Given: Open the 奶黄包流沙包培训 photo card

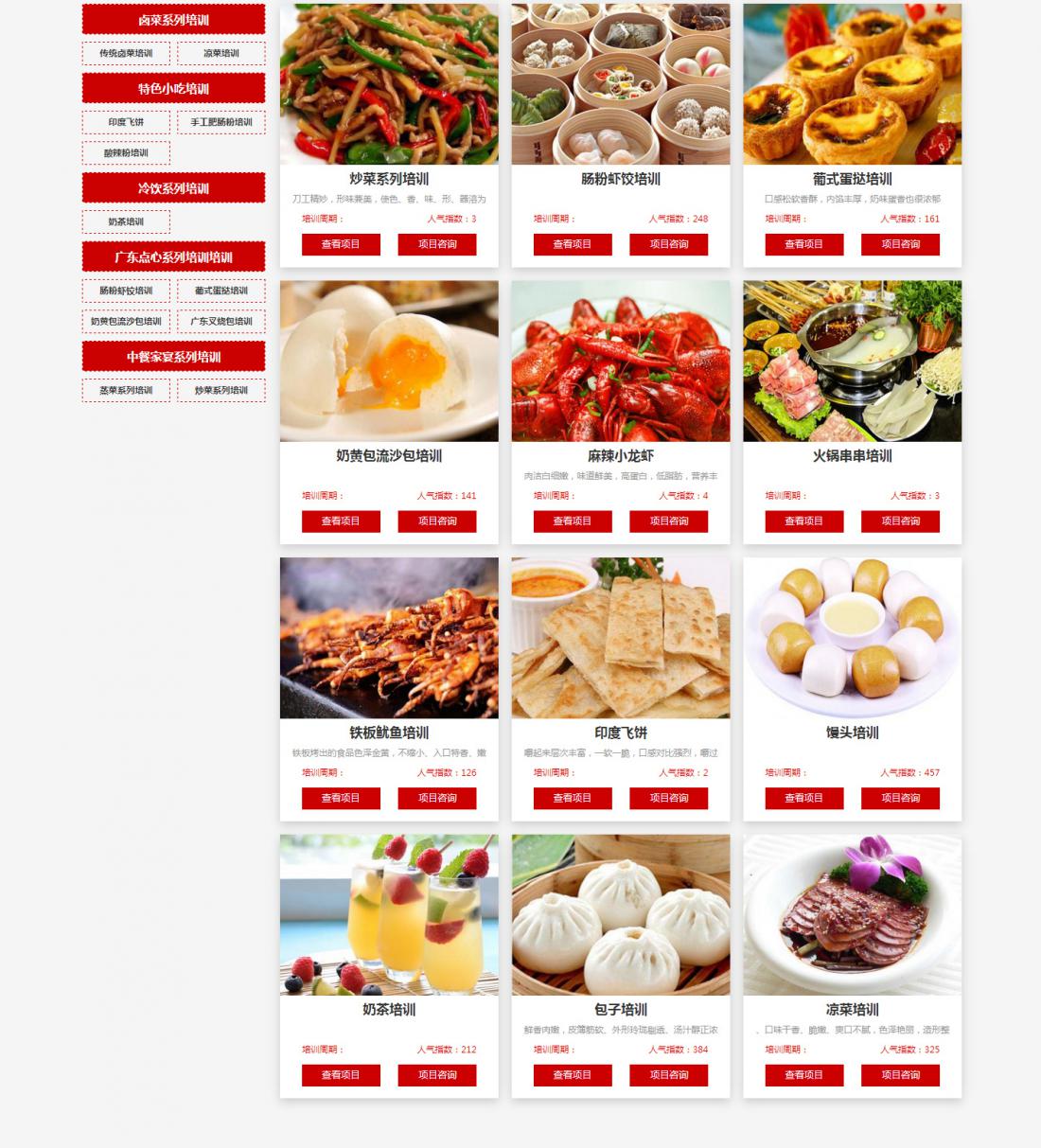Looking at the screenshot, I should (389, 362).
